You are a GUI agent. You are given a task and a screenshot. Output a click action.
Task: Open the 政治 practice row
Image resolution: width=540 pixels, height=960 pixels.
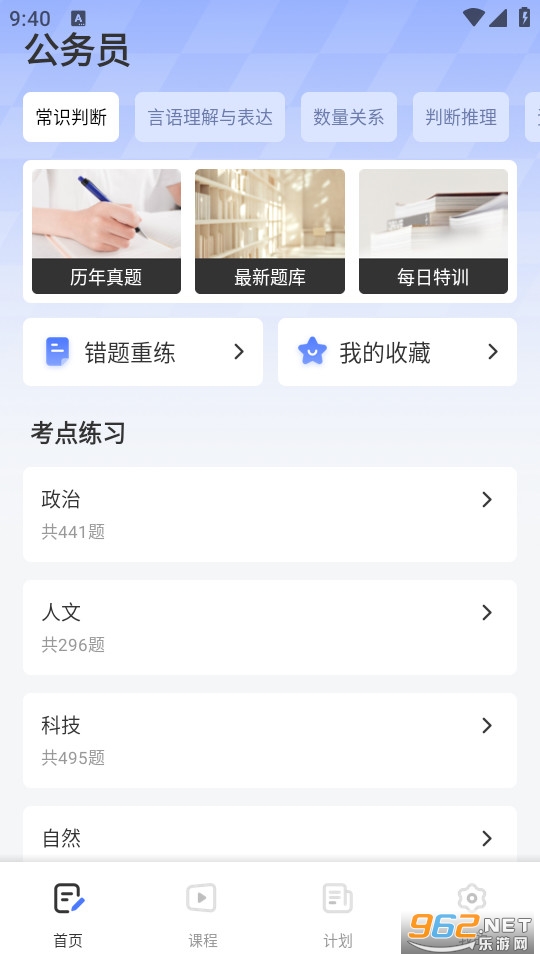pyautogui.click(x=270, y=514)
